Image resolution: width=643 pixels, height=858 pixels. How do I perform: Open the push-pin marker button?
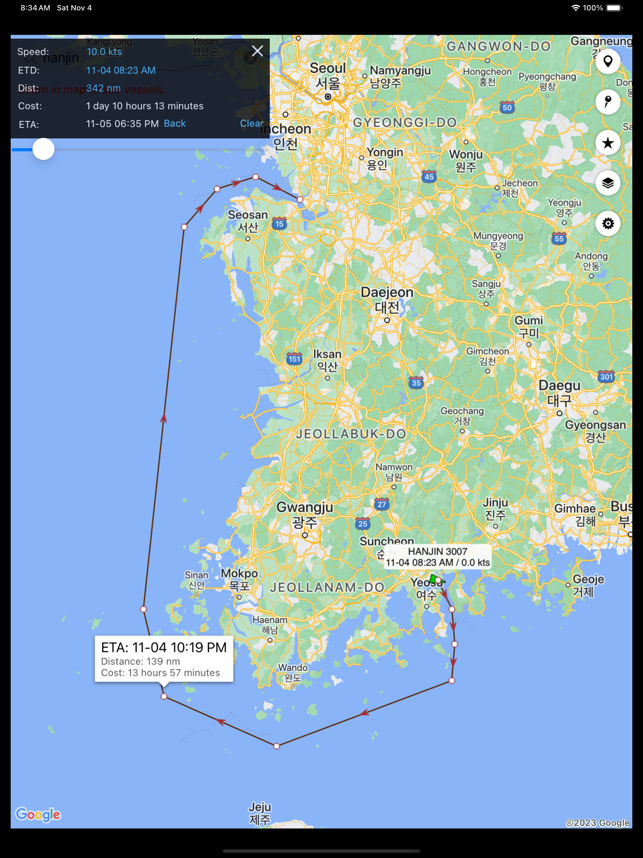pyautogui.click(x=607, y=102)
